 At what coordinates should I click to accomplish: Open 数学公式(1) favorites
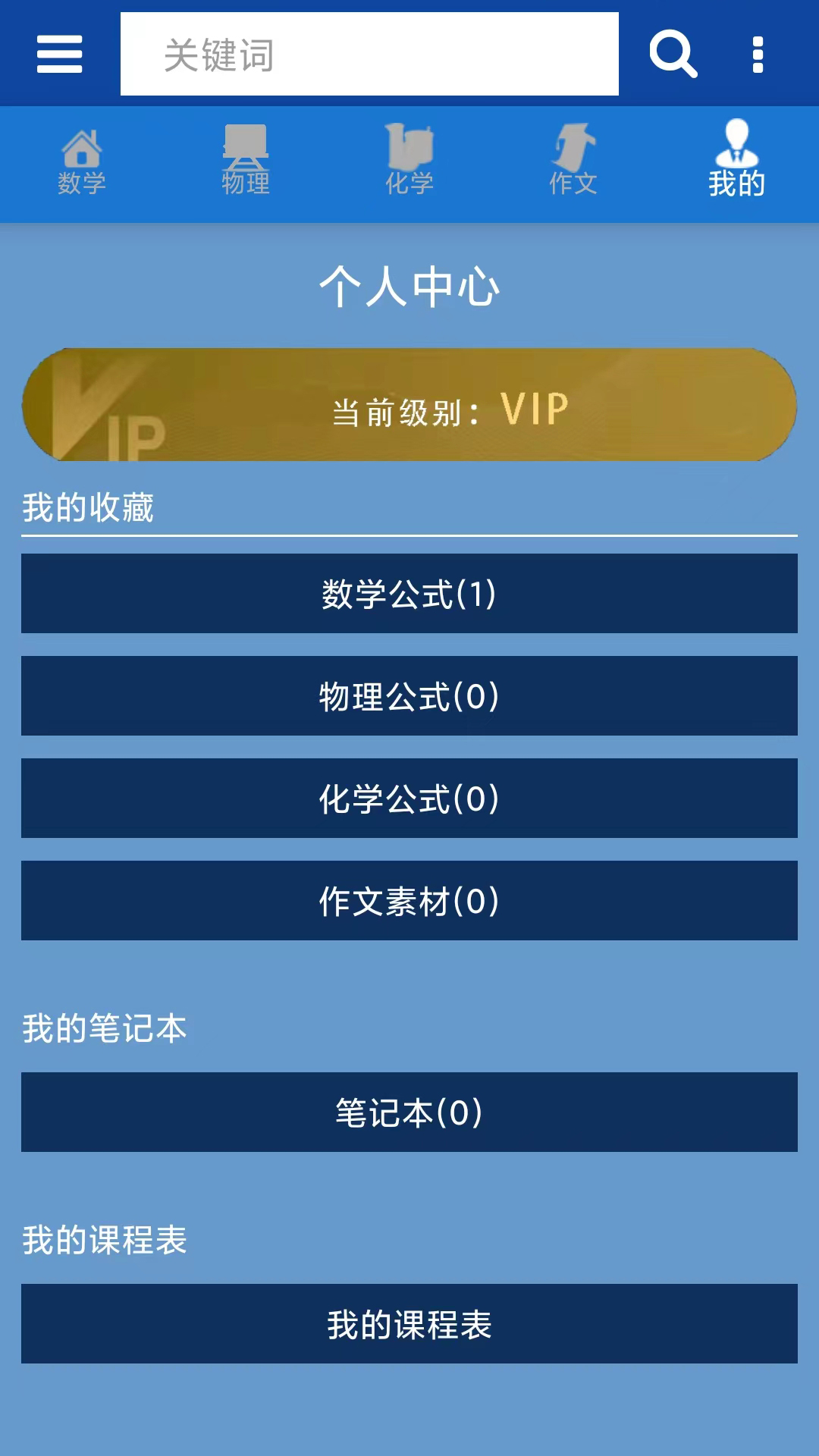409,593
